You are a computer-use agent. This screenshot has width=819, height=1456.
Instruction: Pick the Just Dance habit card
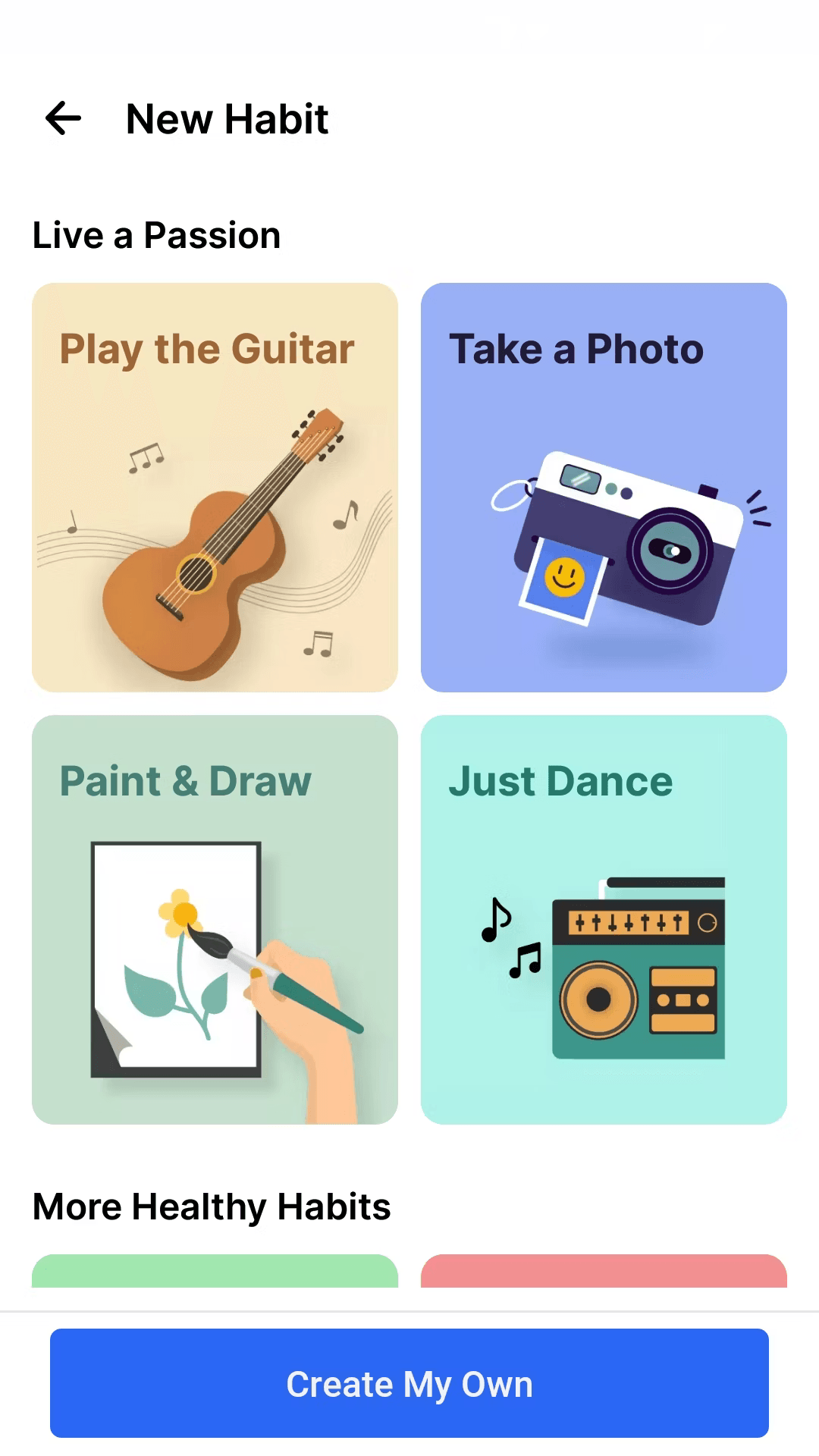[x=604, y=919]
